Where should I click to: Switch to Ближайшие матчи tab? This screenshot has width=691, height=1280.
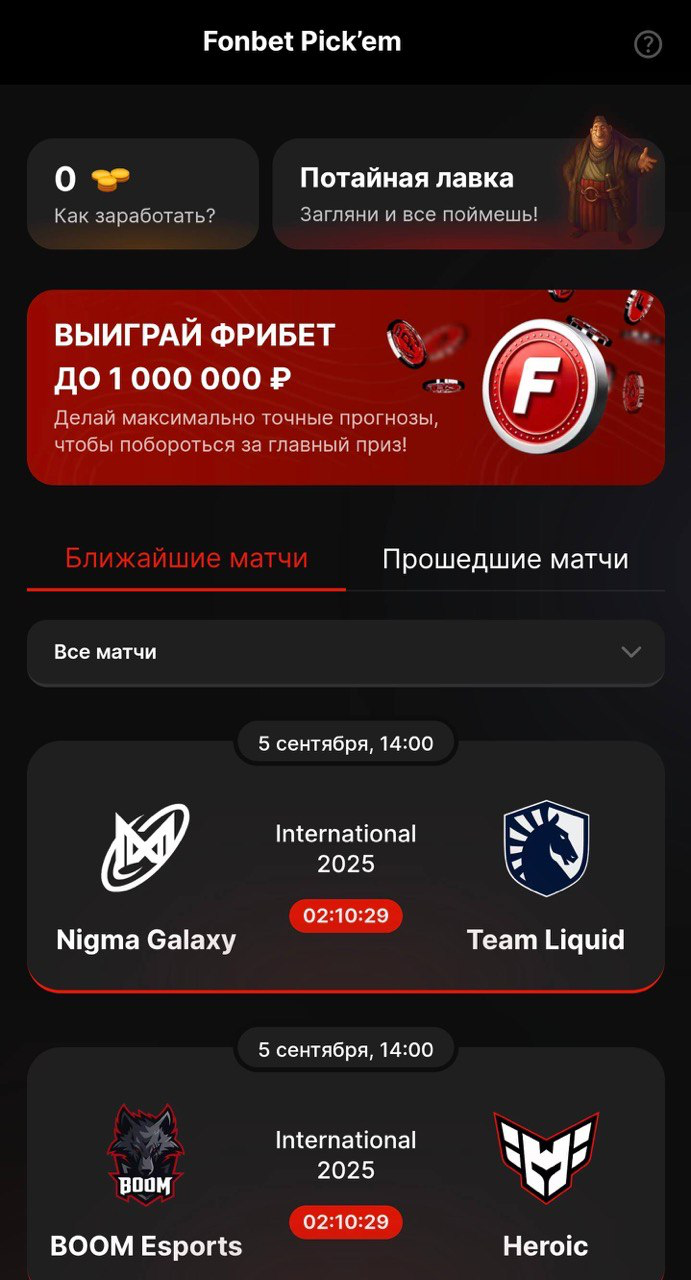point(186,558)
